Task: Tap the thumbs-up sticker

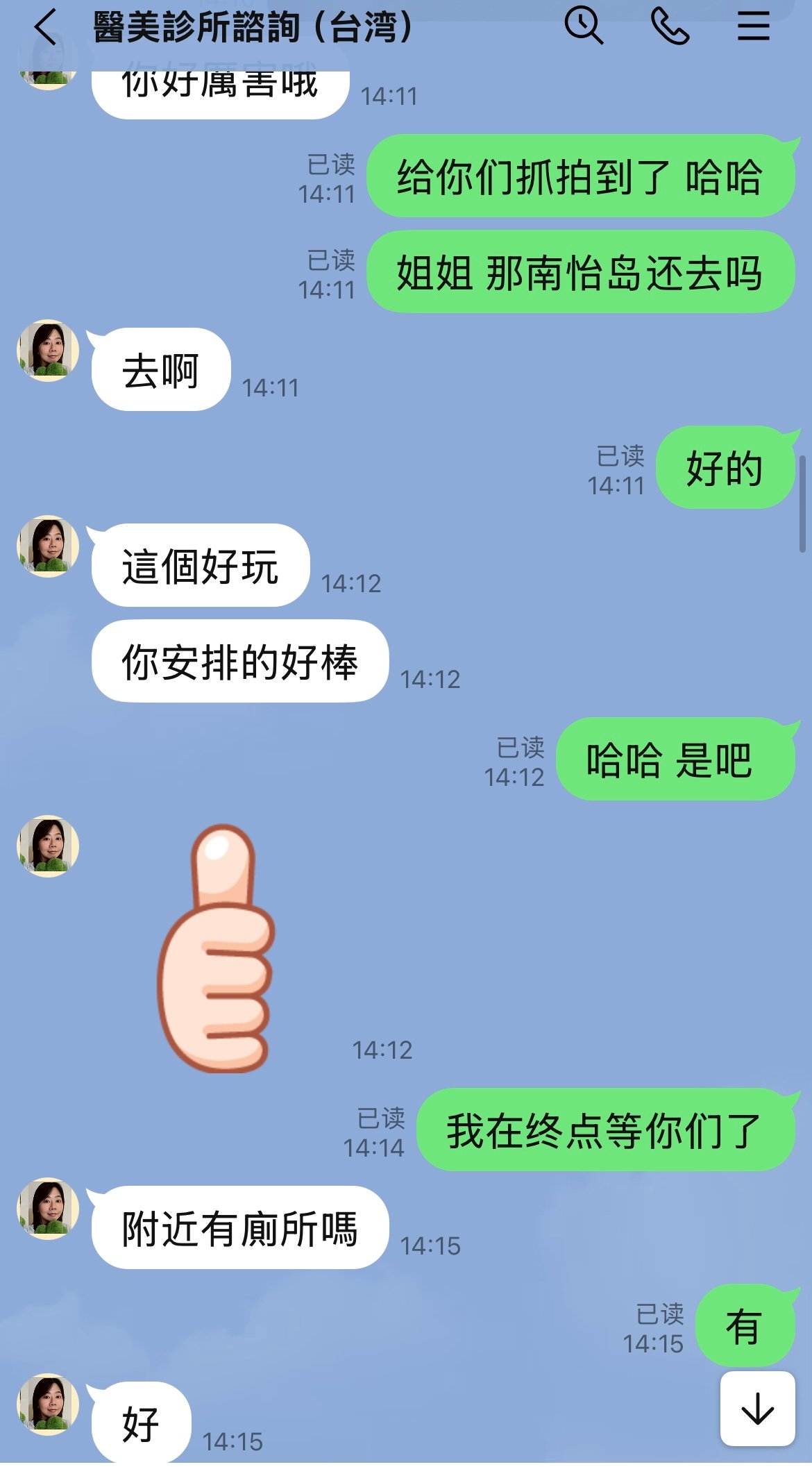Action: pyautogui.click(x=217, y=949)
